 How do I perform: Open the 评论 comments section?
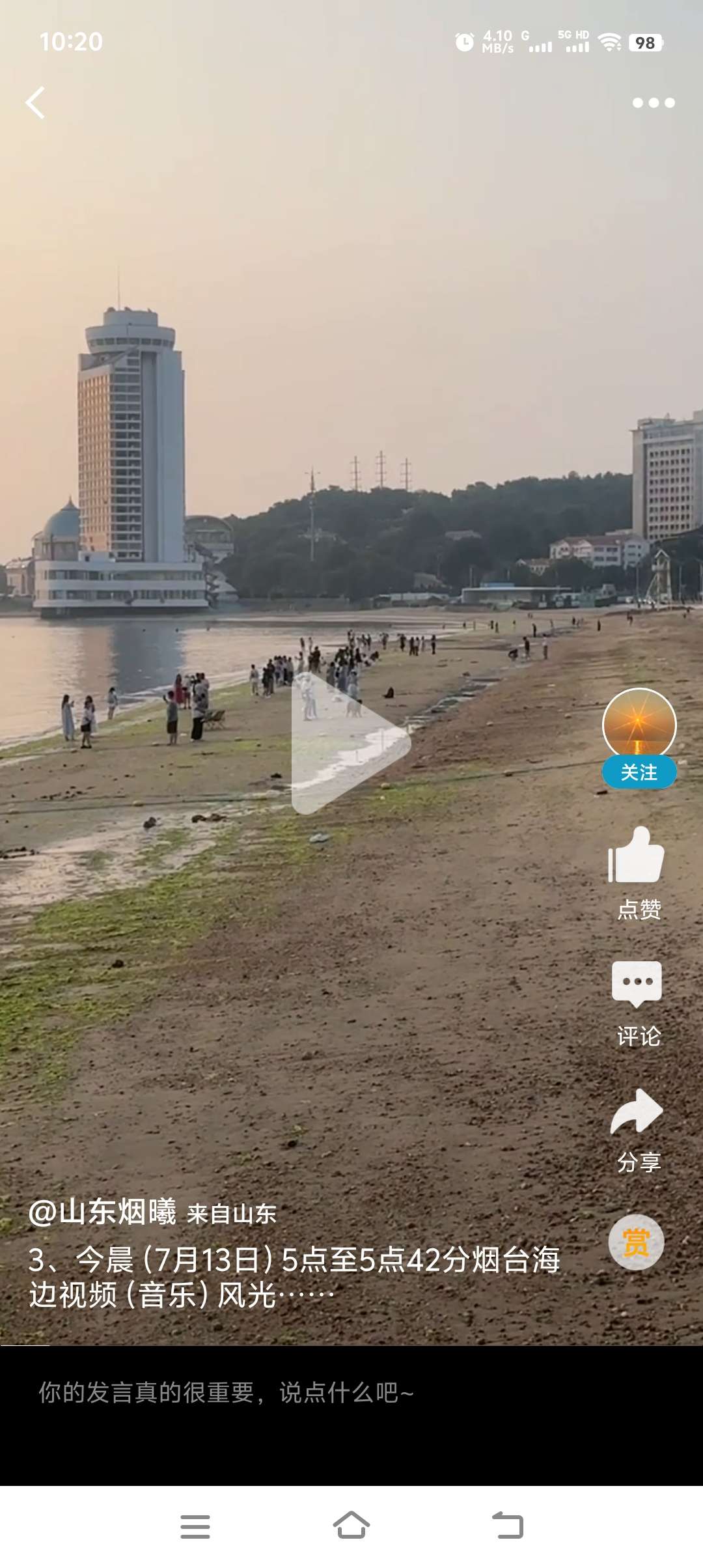point(637,985)
